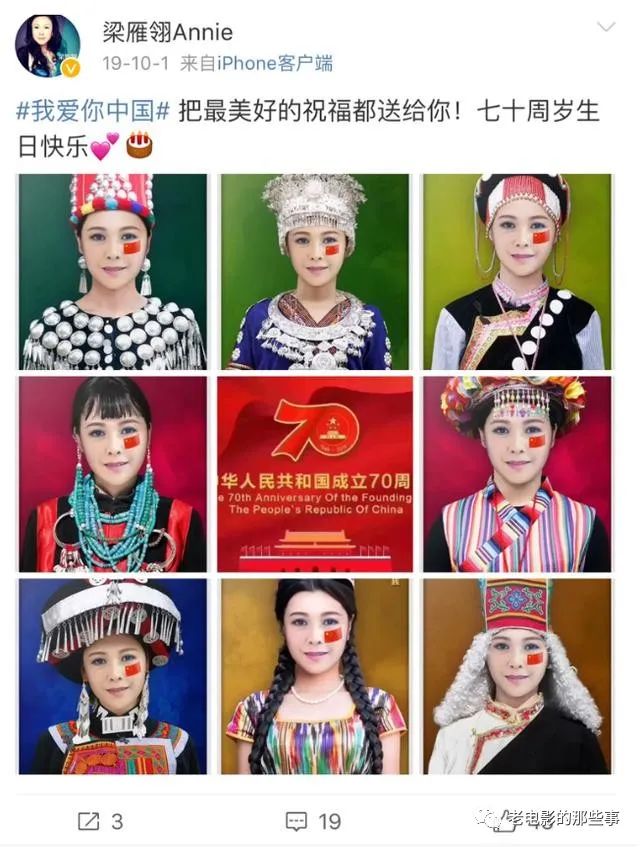Open the 19 comments
Viewport: 640px width, 847px height.
point(313,822)
